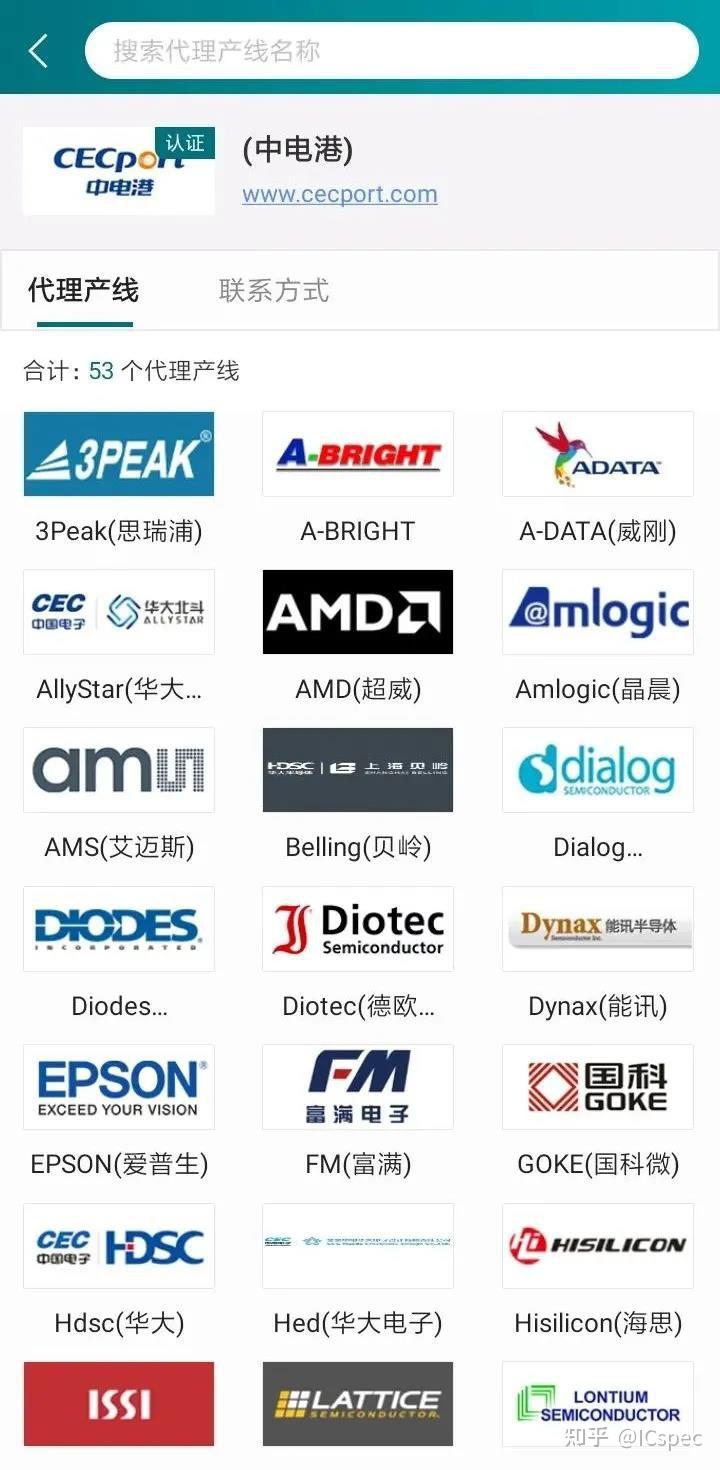Open the 3Peak(思瑞浦) product line
This screenshot has width=720, height=1470.
coord(119,454)
